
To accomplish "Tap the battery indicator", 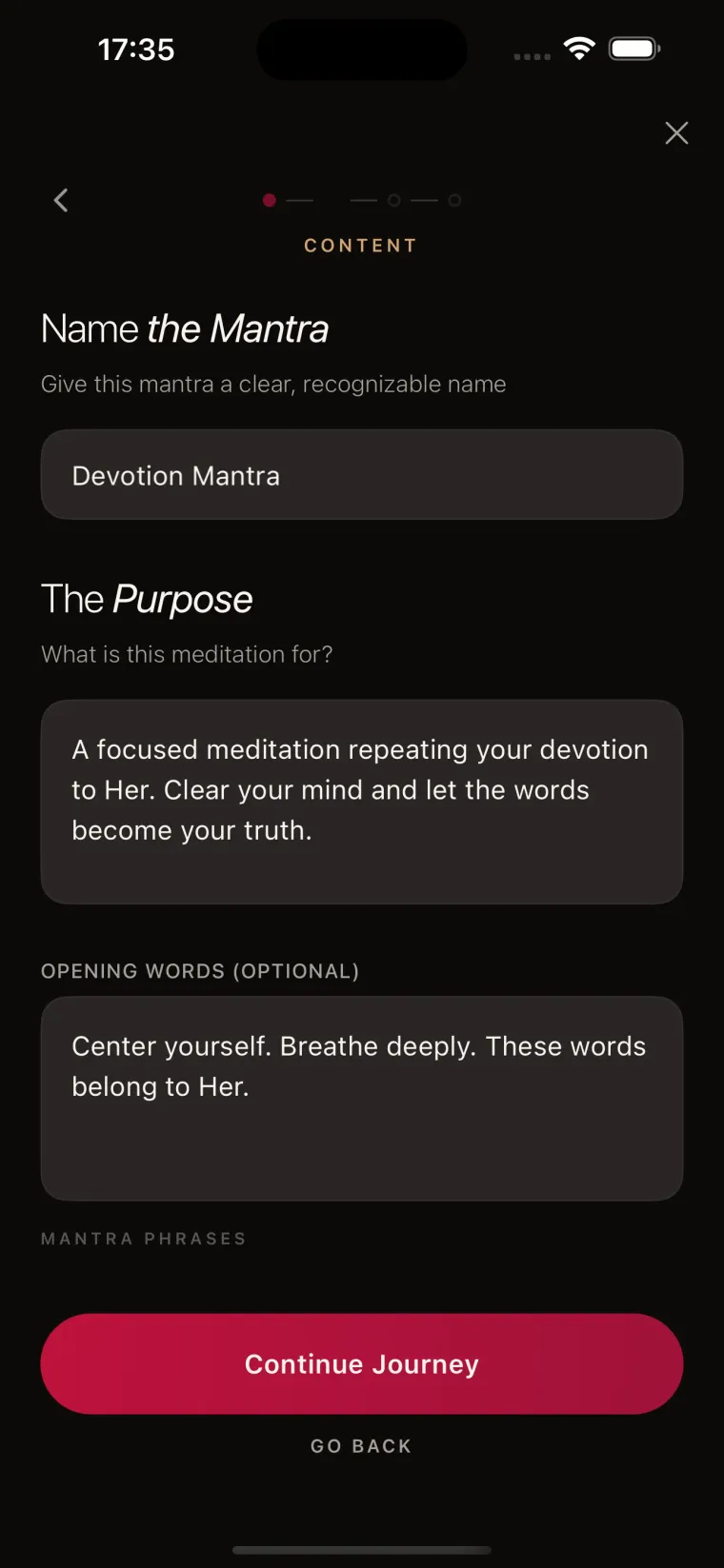I will (633, 48).
